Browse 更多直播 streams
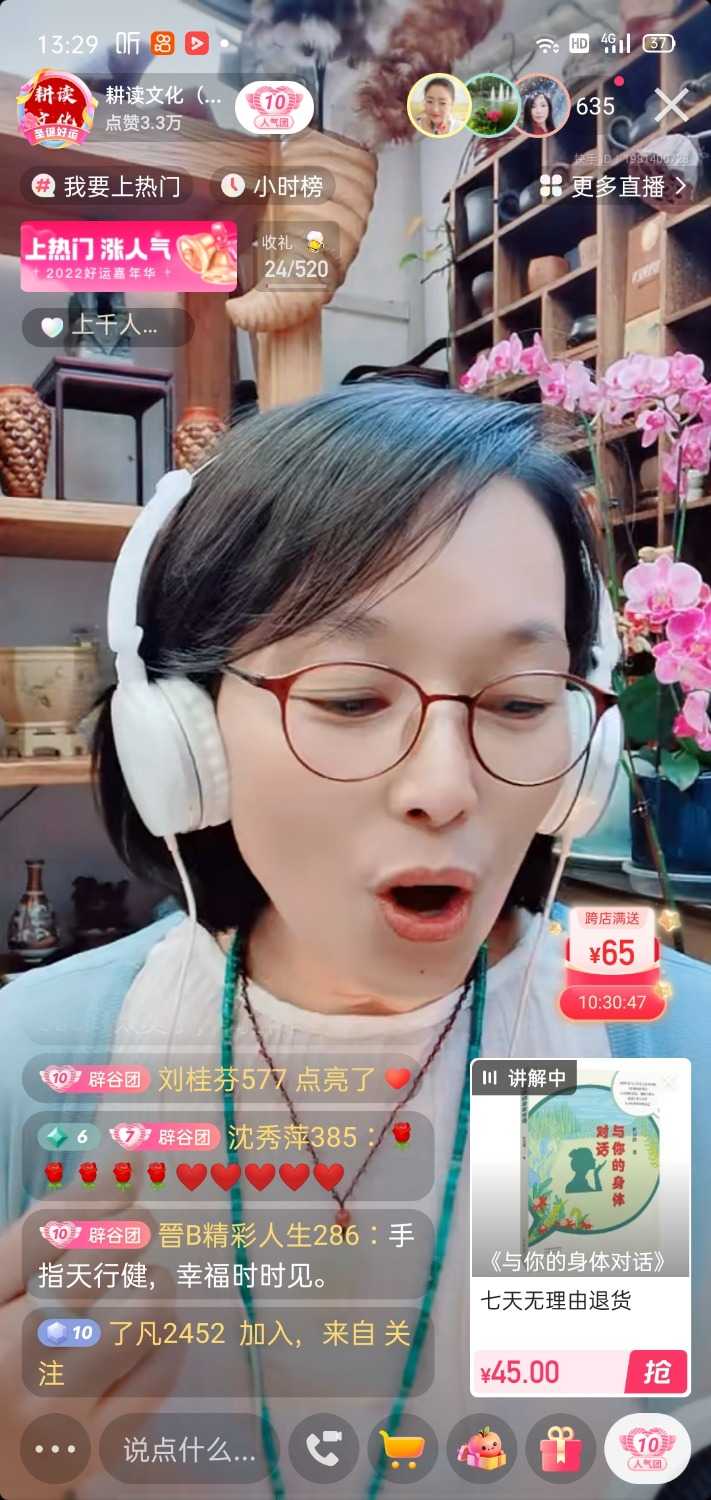Image resolution: width=711 pixels, height=1500 pixels. 613,186
